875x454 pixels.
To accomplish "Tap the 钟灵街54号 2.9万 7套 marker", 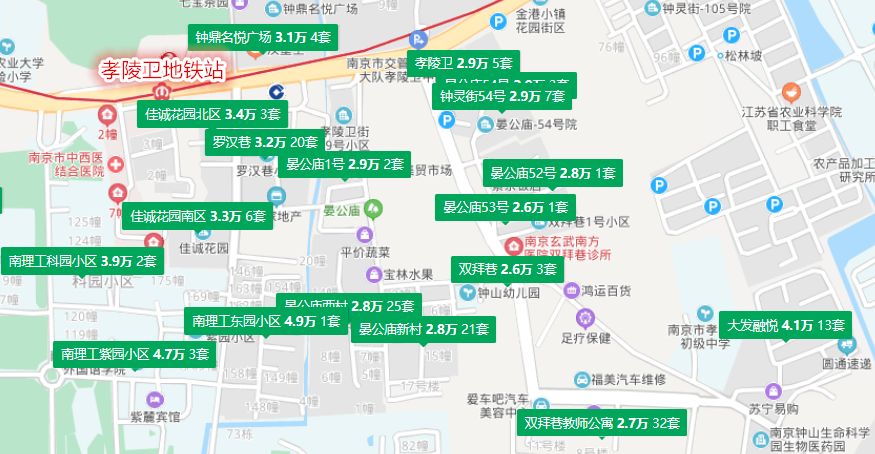I will click(x=502, y=97).
